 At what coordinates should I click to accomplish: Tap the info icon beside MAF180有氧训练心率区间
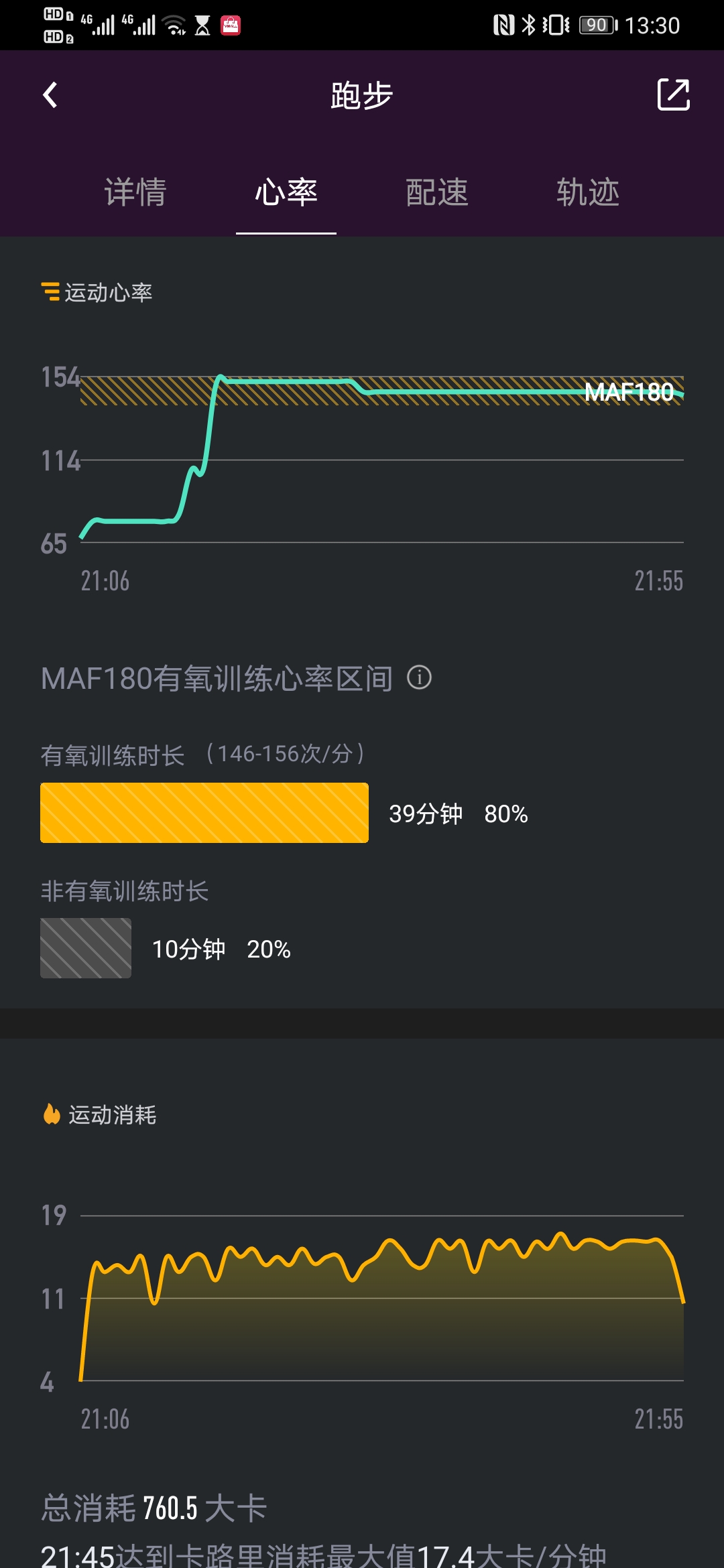420,679
